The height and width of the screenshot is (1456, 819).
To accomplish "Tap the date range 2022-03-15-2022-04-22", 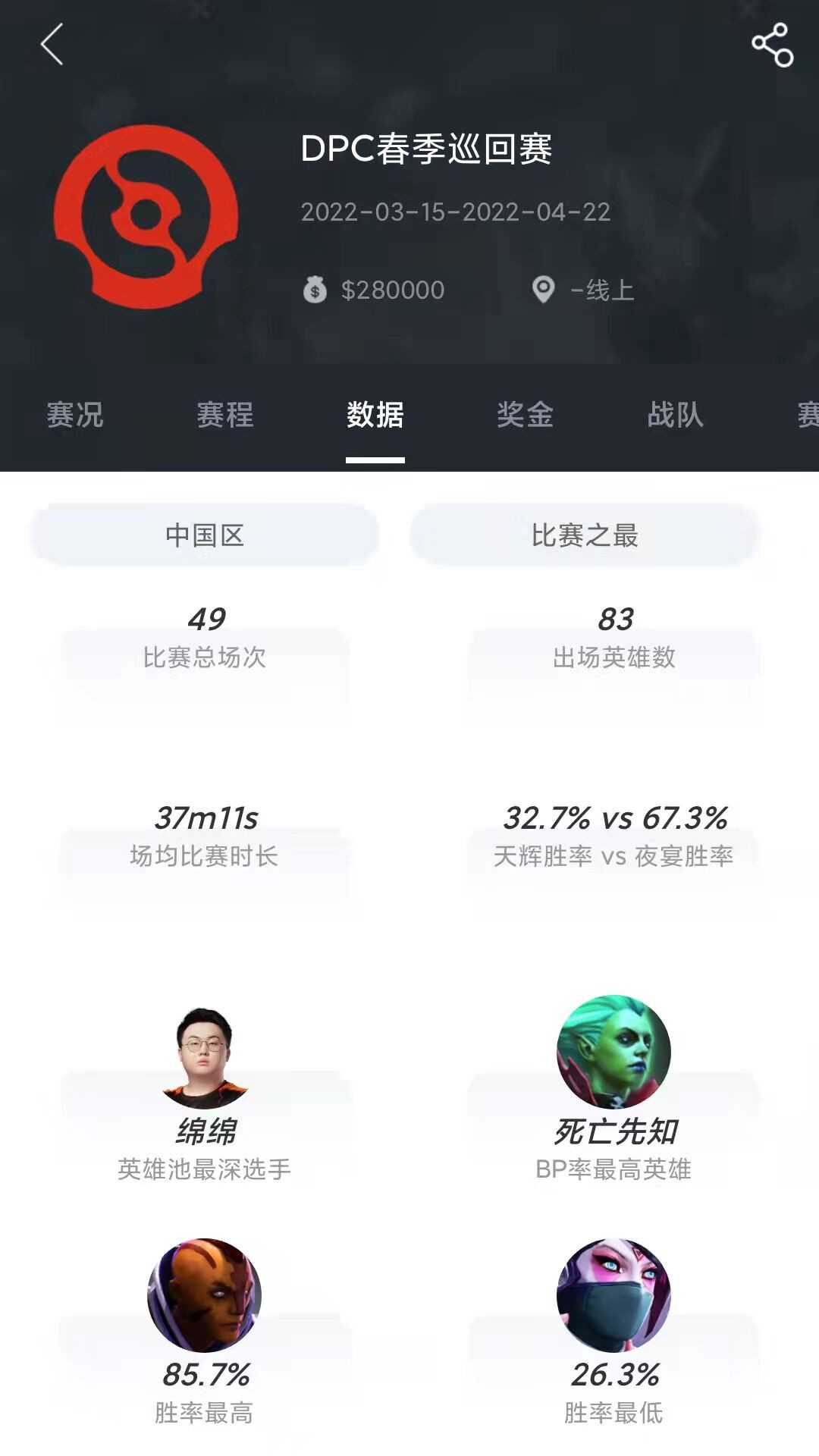I will click(455, 213).
